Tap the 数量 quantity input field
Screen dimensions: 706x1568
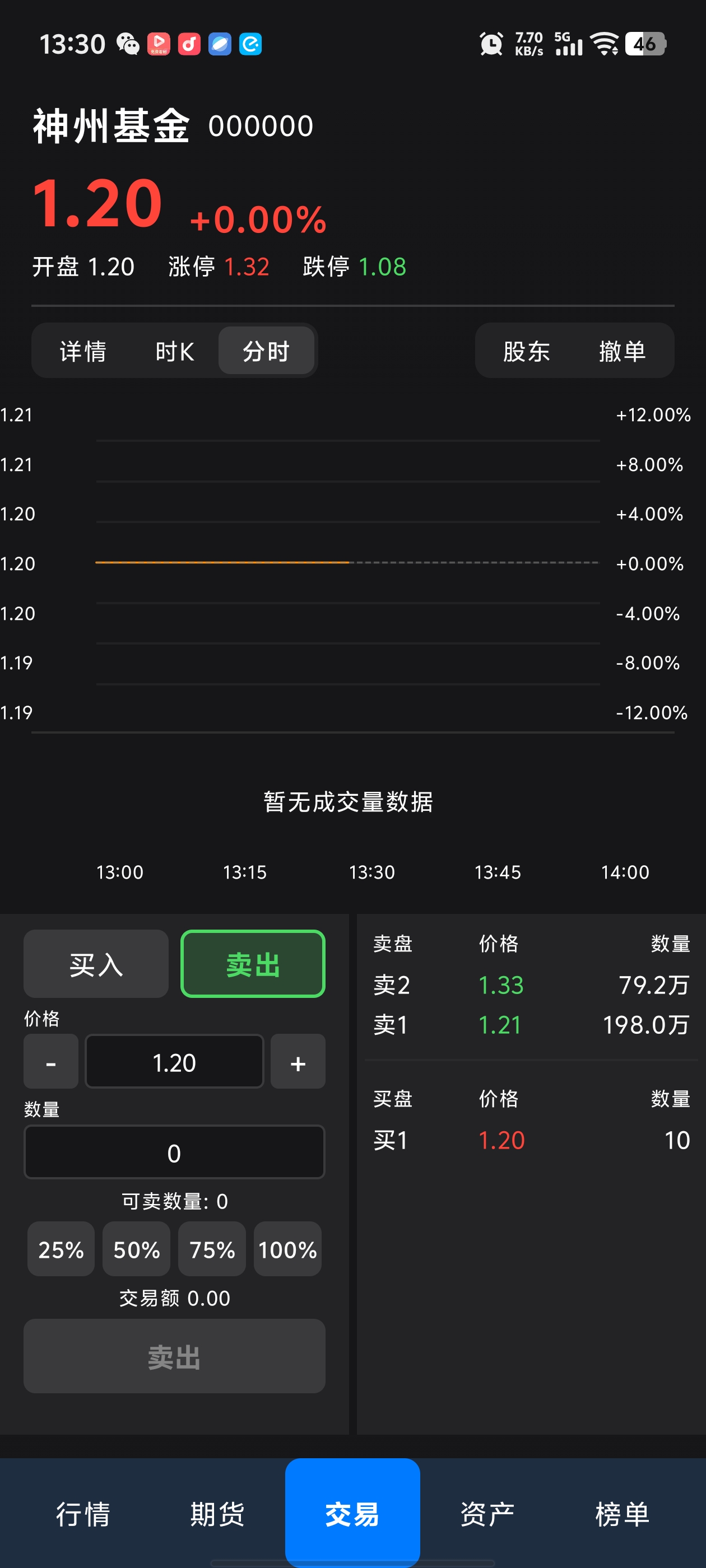(x=174, y=1152)
